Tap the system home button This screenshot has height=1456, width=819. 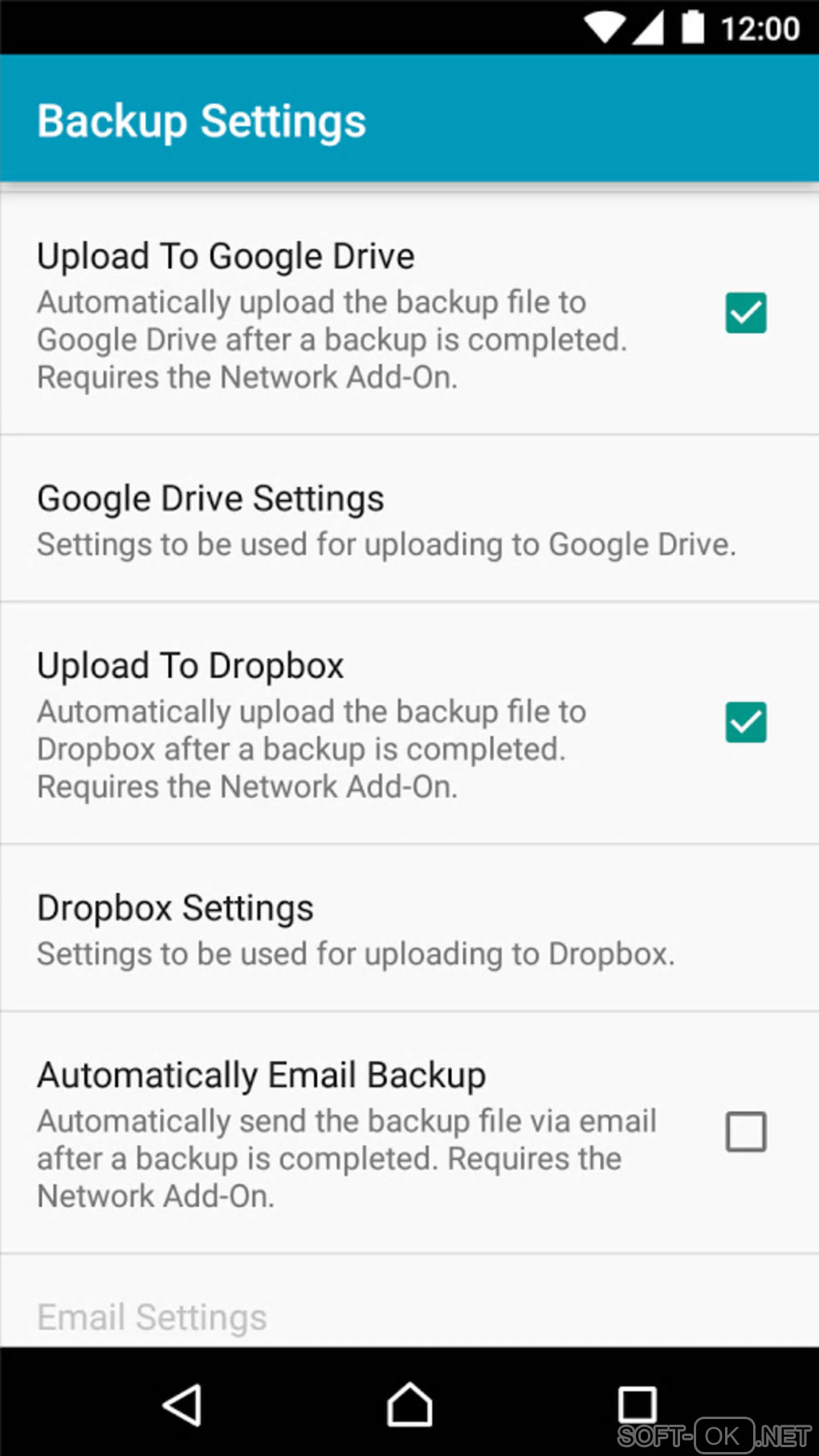point(409,1405)
